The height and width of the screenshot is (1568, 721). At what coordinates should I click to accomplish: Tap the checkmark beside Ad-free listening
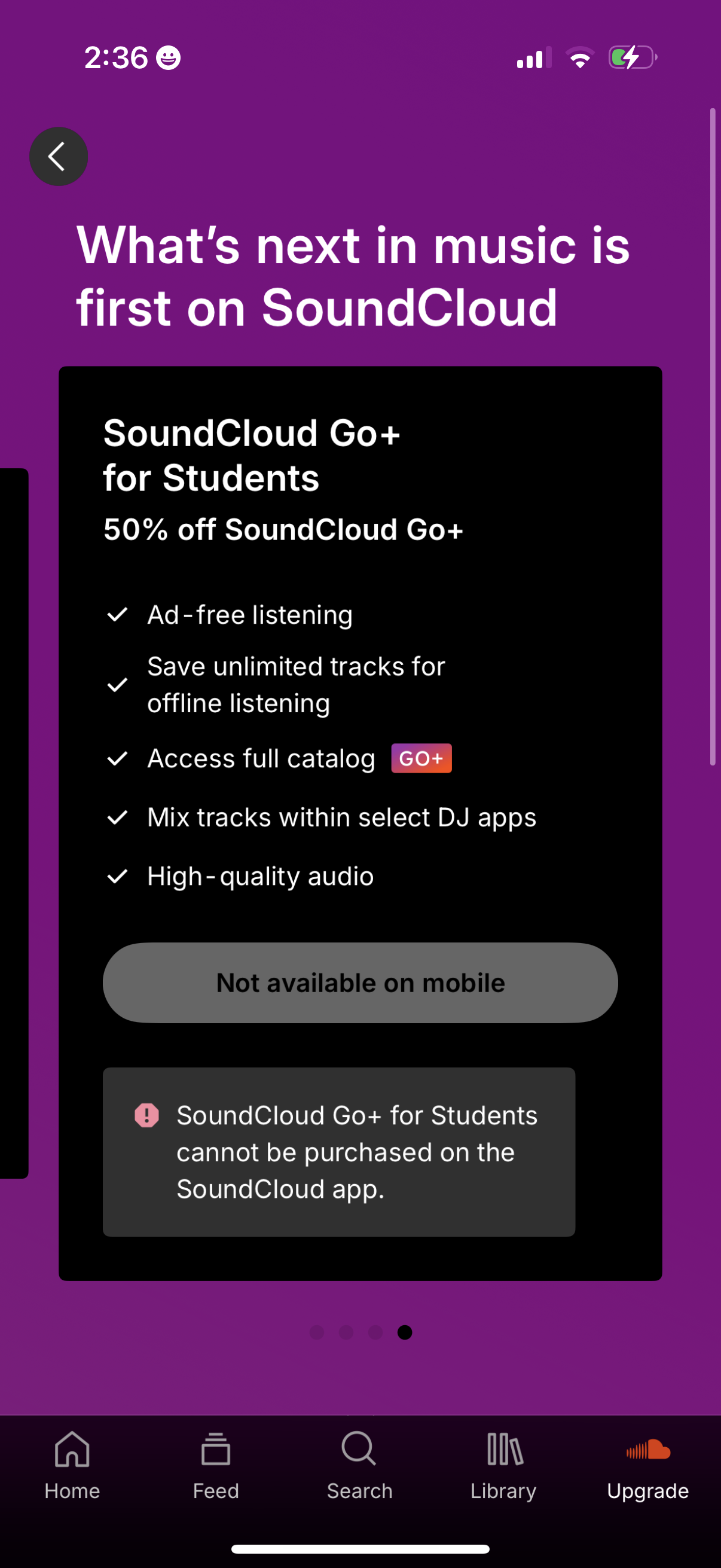pyautogui.click(x=118, y=615)
